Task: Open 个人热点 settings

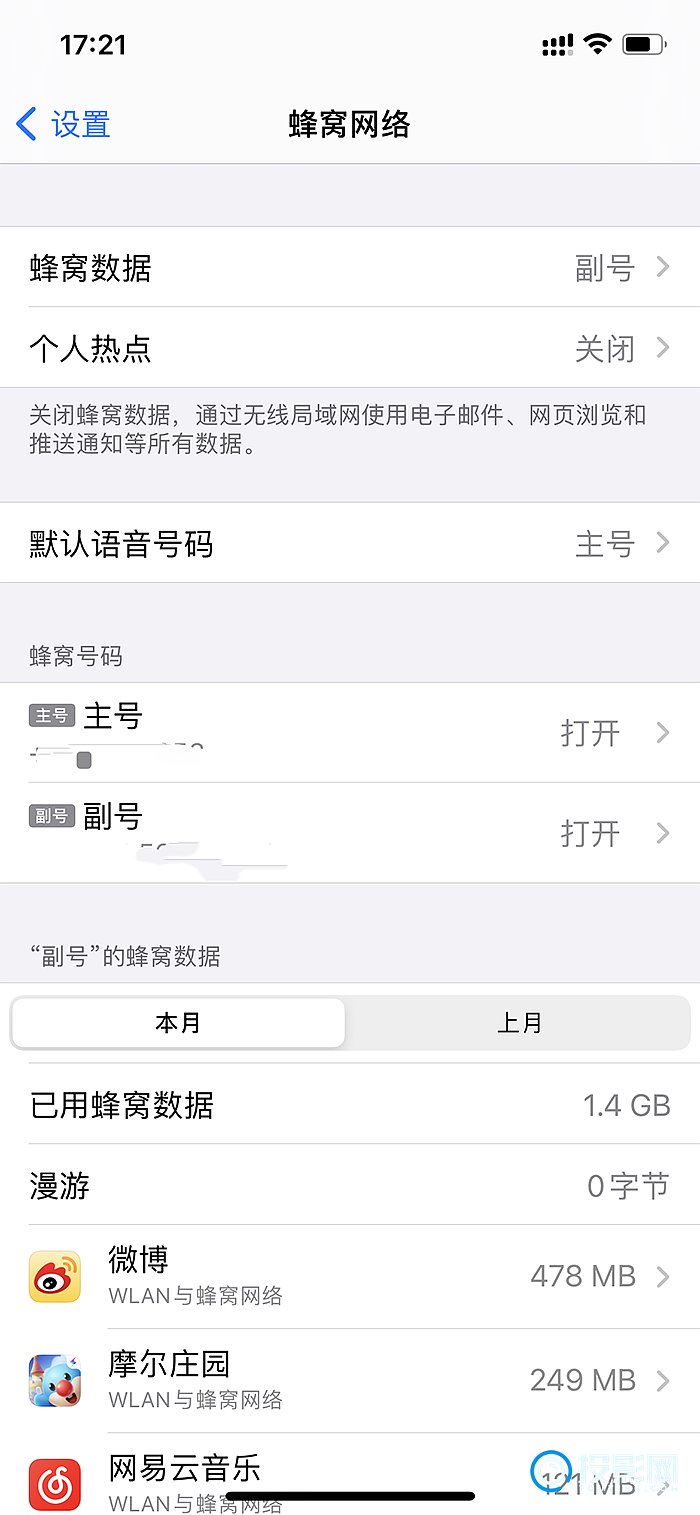Action: 350,348
